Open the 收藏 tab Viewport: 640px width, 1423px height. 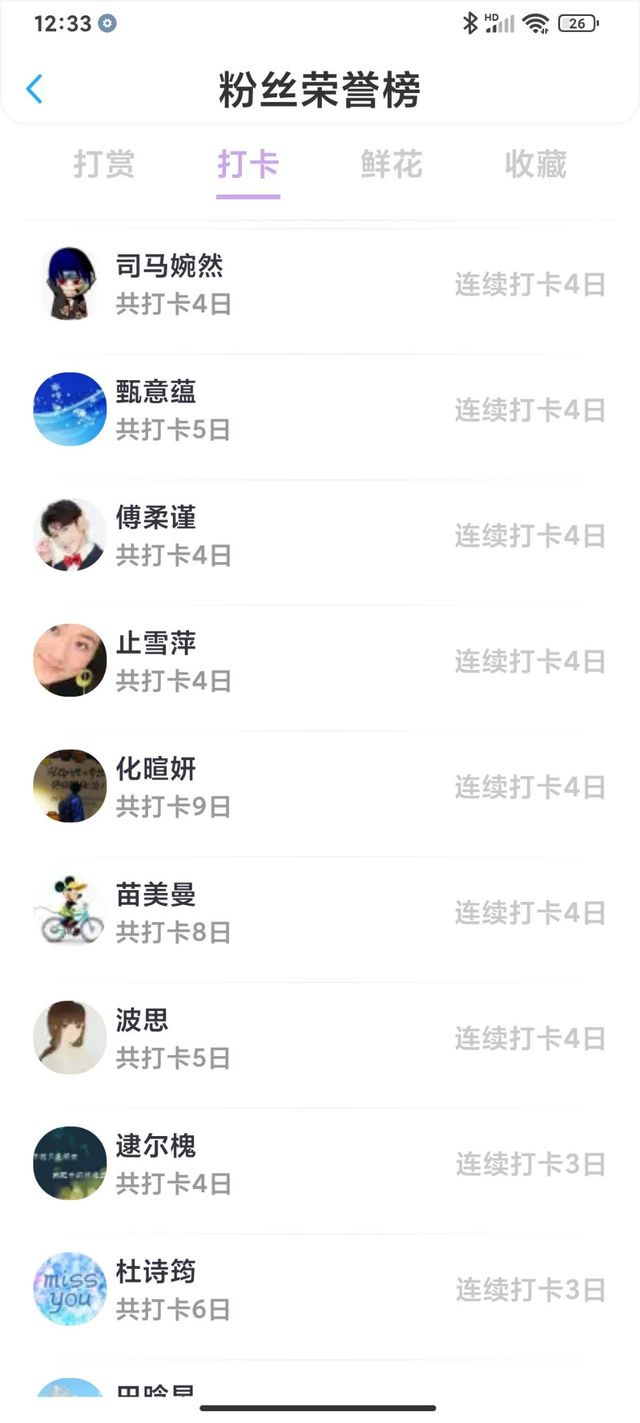pos(536,164)
